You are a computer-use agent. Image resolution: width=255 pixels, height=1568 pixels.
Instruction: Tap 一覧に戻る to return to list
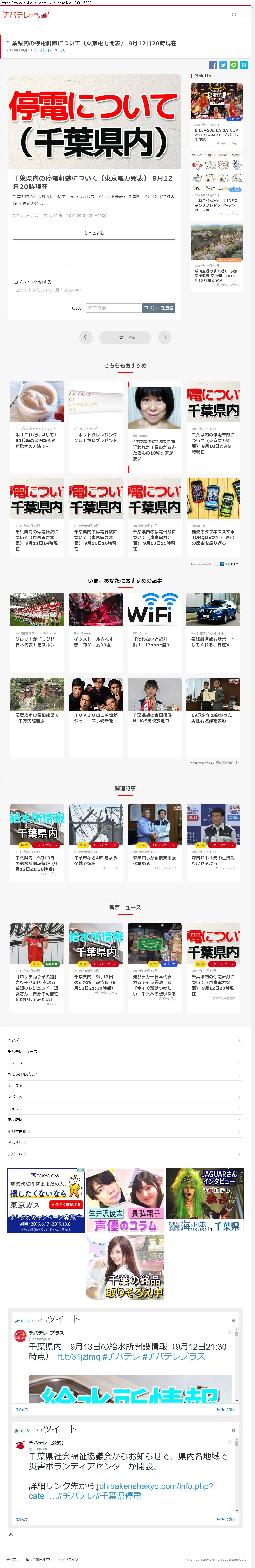[125, 337]
